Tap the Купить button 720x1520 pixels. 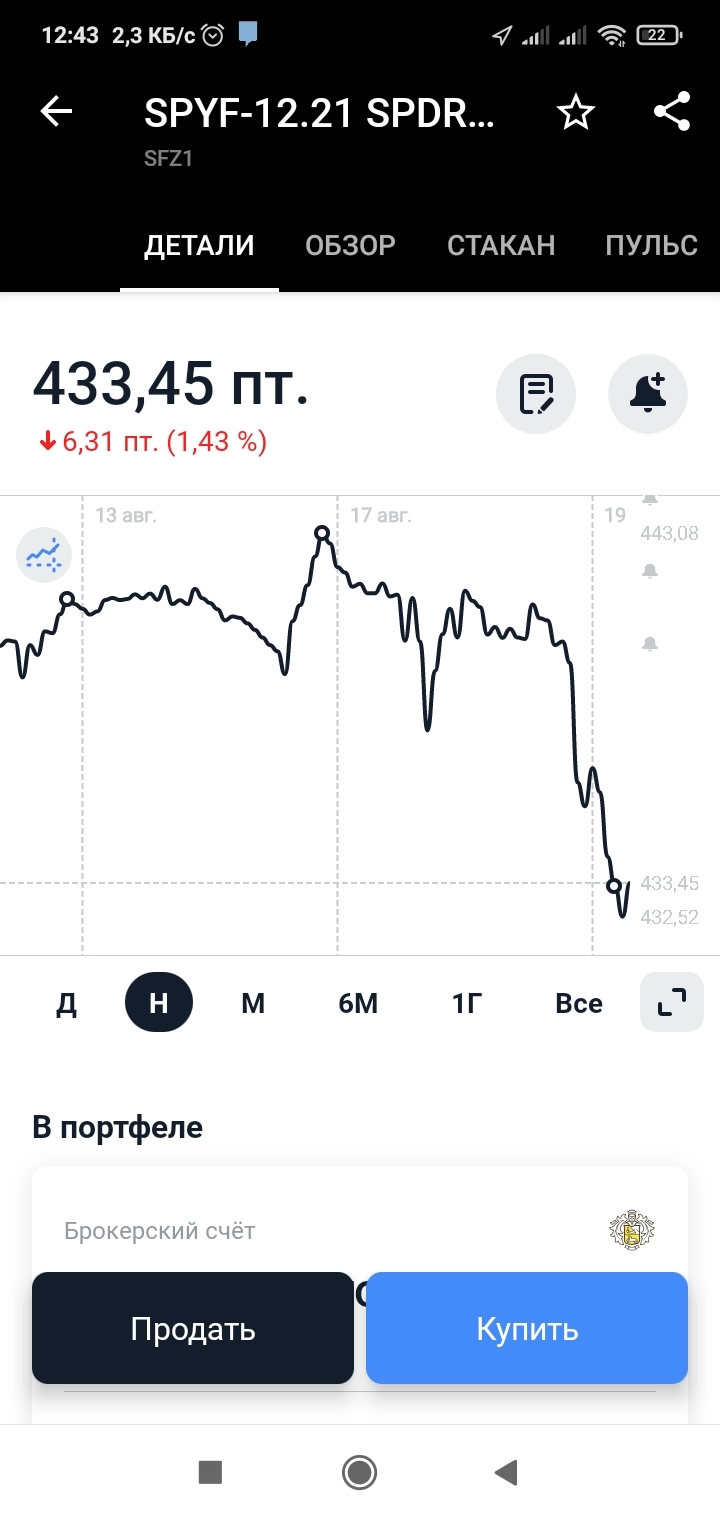point(527,1328)
